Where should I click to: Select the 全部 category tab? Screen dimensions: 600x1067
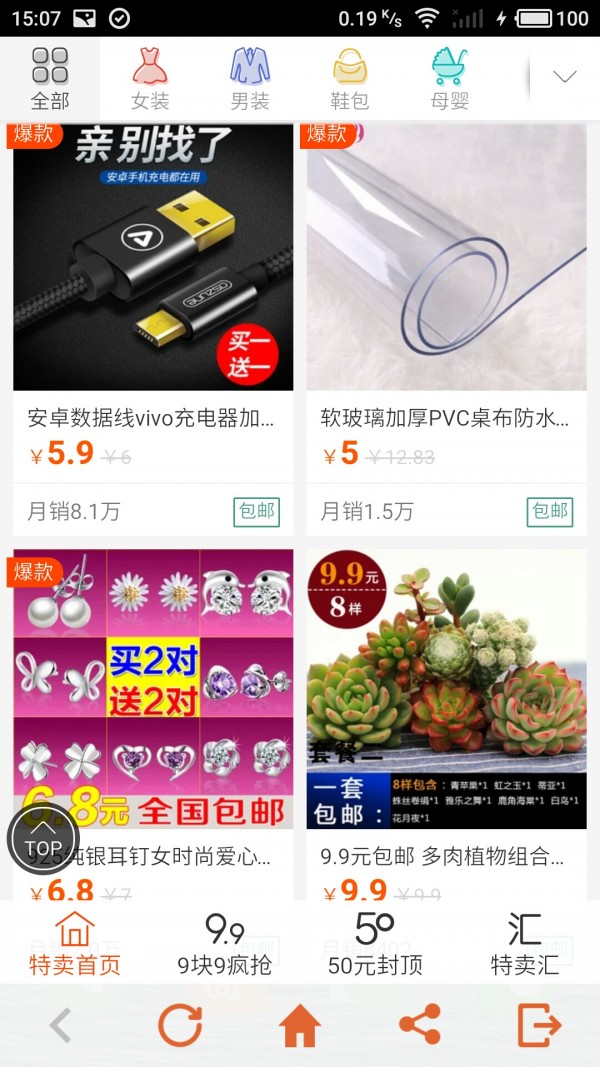point(49,78)
